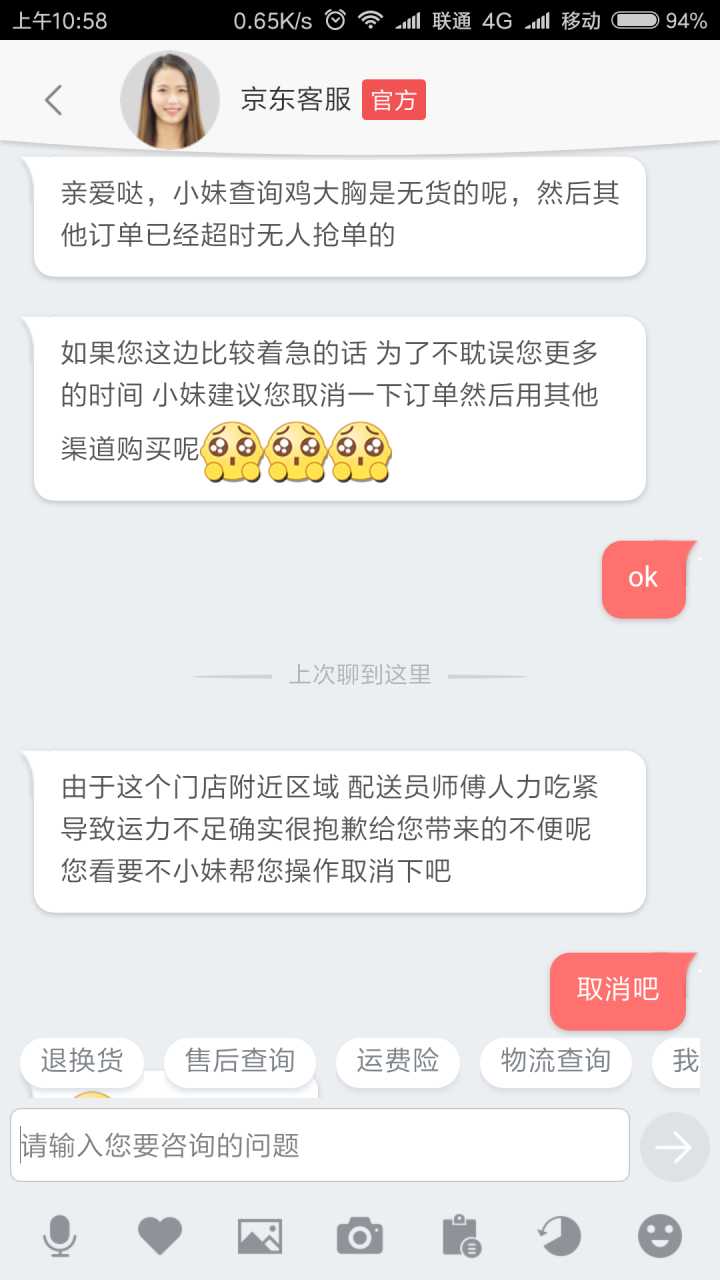Go back from the JD customer service chat
Screen dimensions: 720x1280
click(x=54, y=100)
